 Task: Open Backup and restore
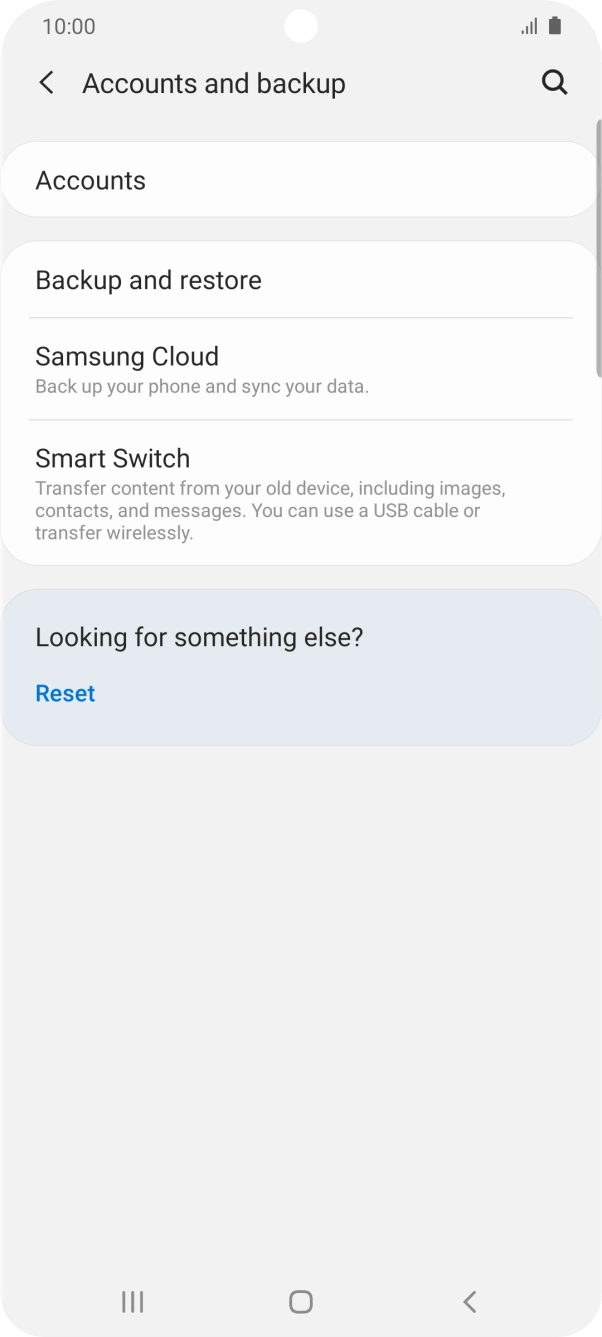coord(300,280)
